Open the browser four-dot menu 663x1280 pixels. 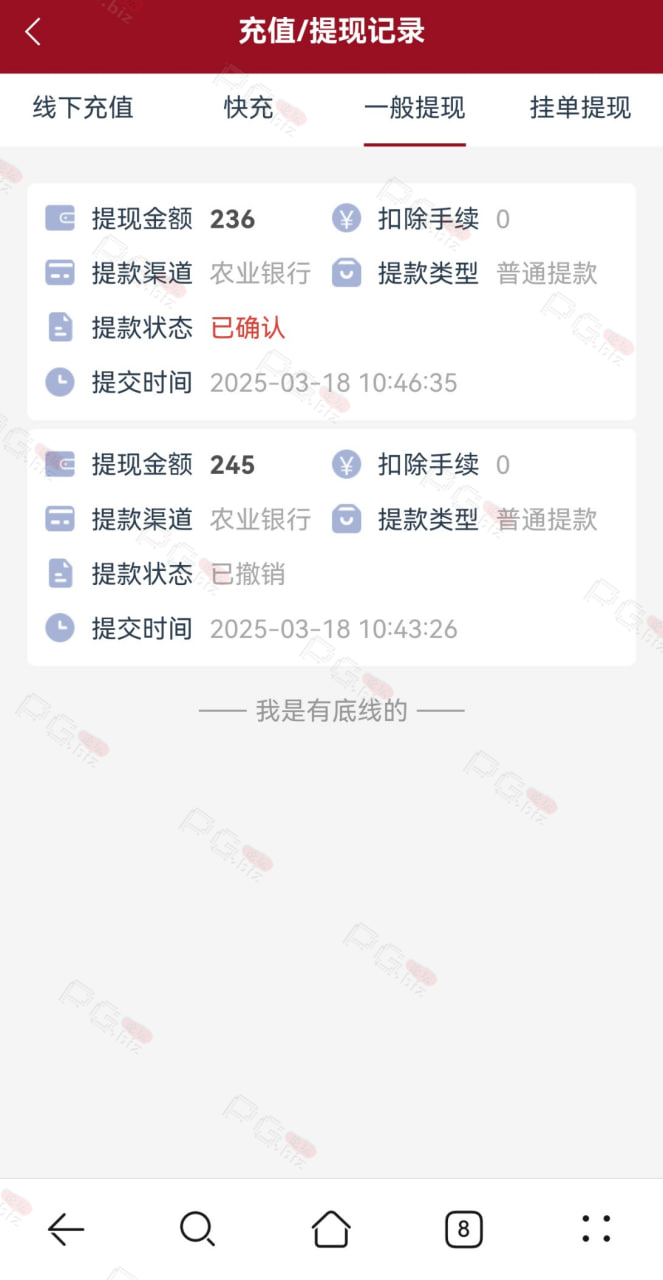click(596, 1229)
